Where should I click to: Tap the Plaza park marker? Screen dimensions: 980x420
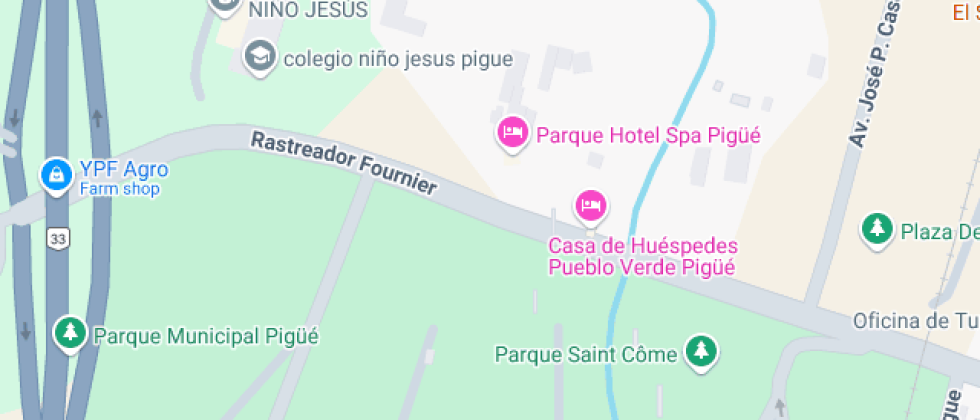pos(878,229)
